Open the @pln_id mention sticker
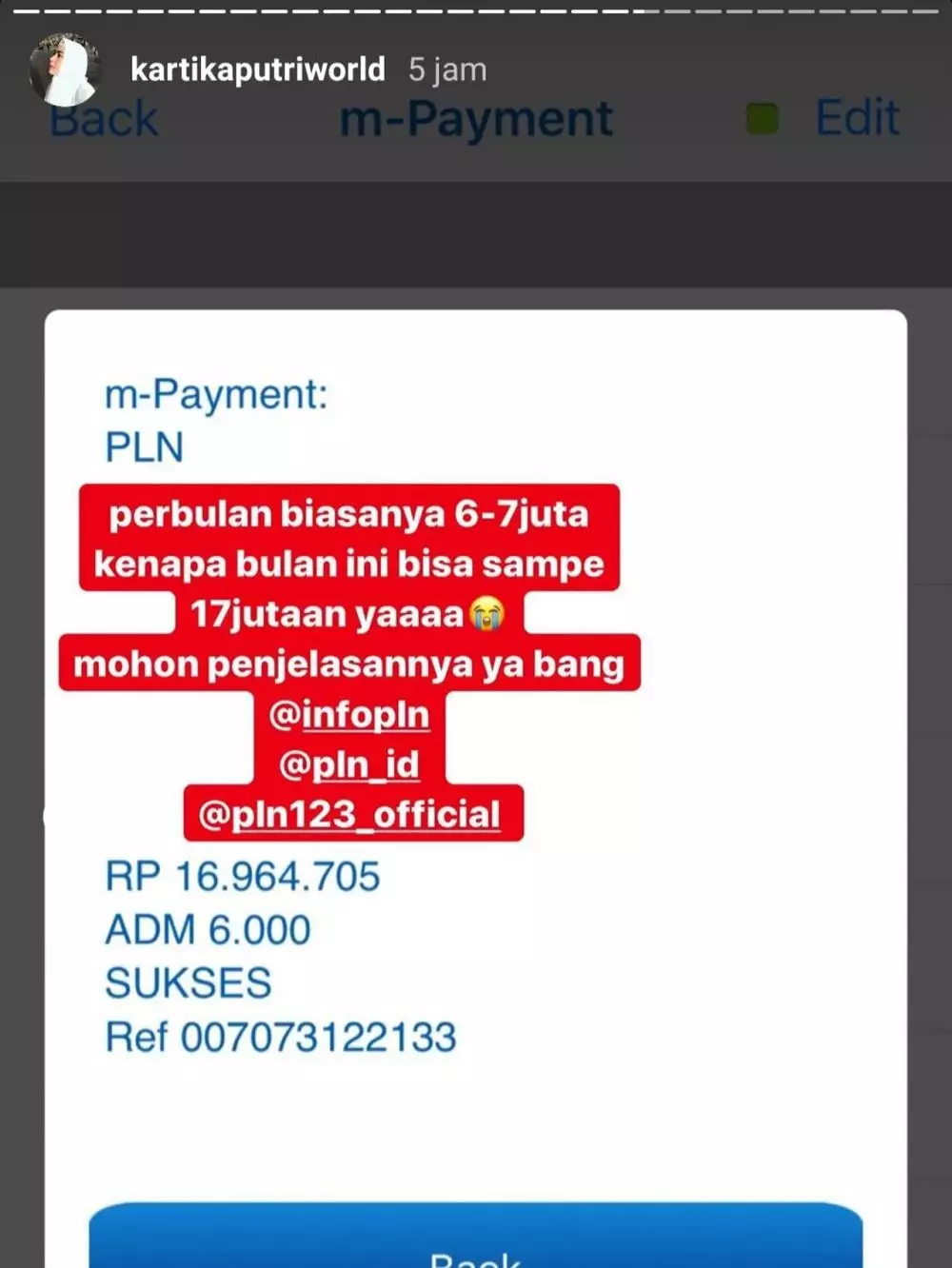 [x=351, y=764]
